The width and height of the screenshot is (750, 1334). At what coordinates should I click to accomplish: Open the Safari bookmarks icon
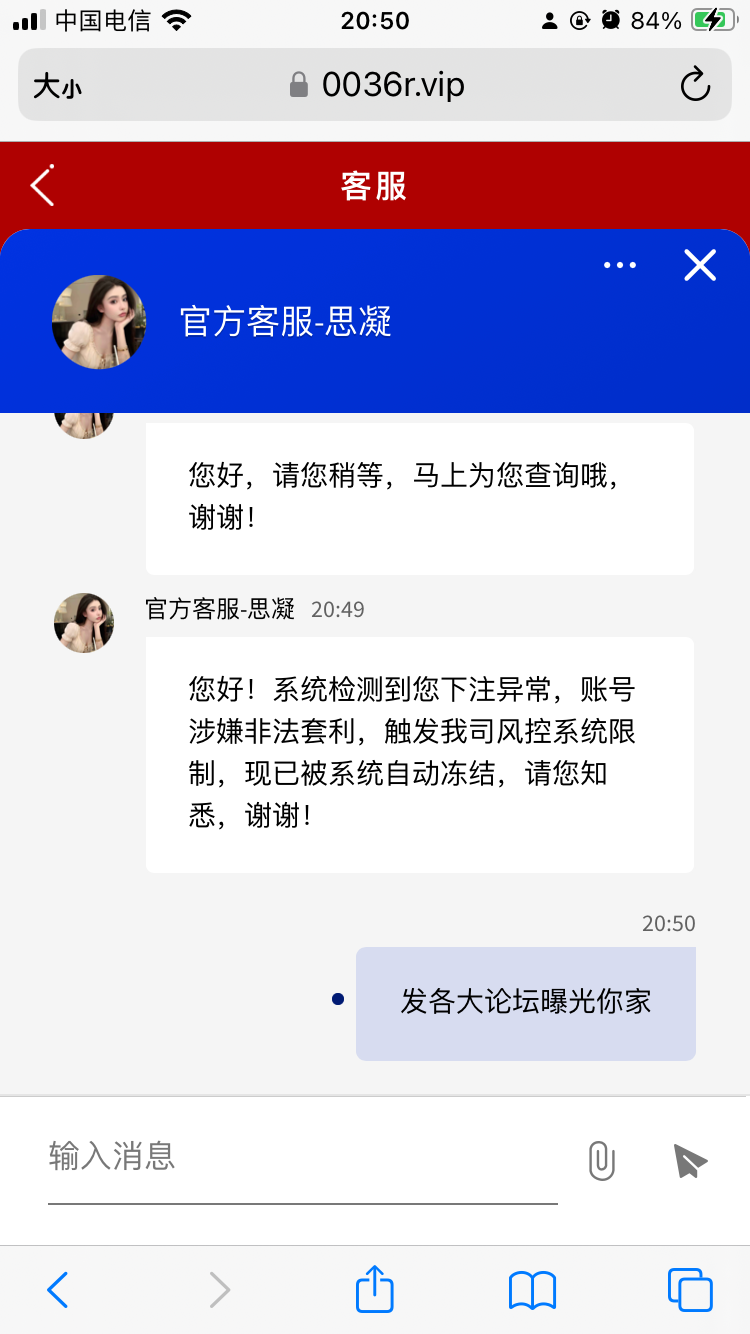pos(531,1290)
